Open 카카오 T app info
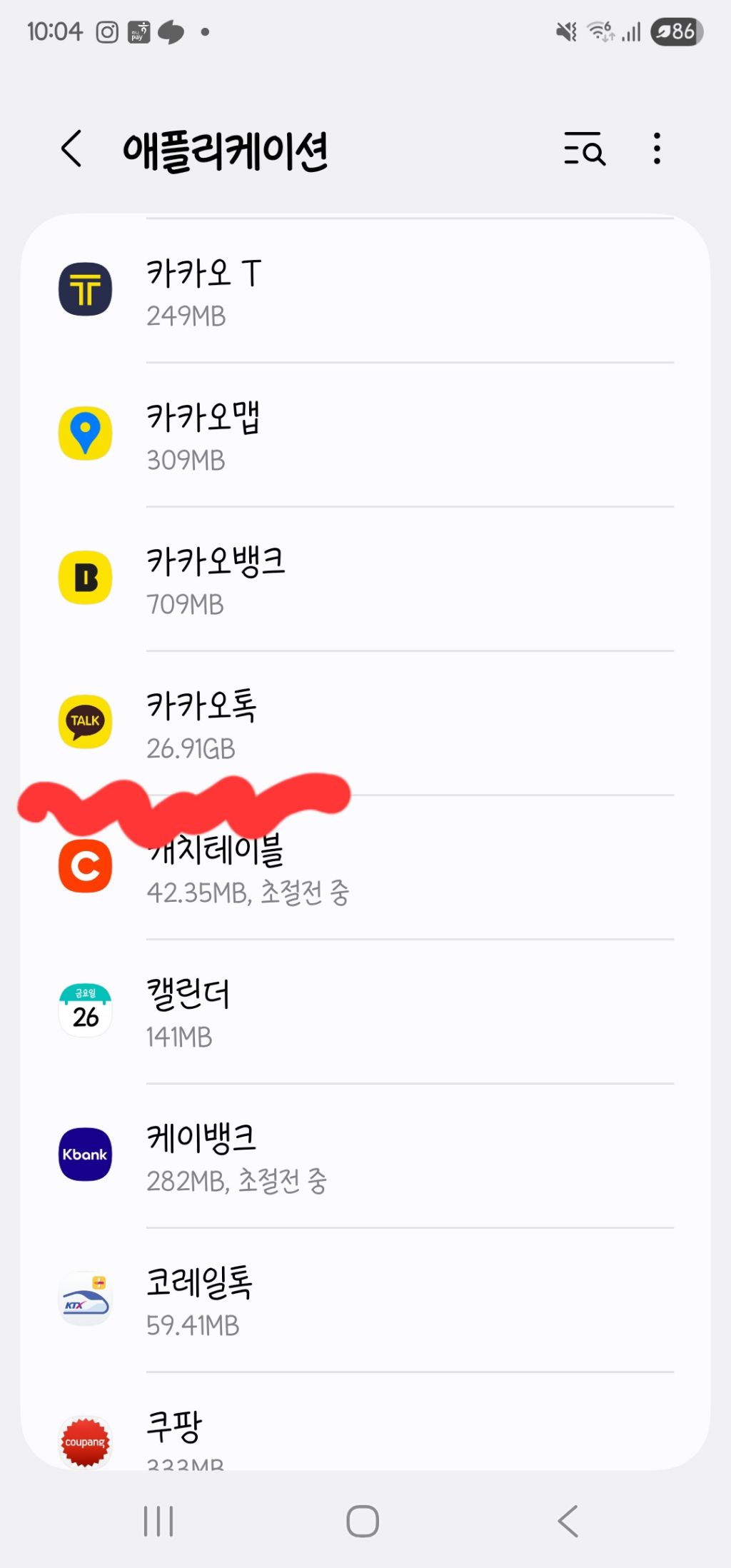 (365, 291)
